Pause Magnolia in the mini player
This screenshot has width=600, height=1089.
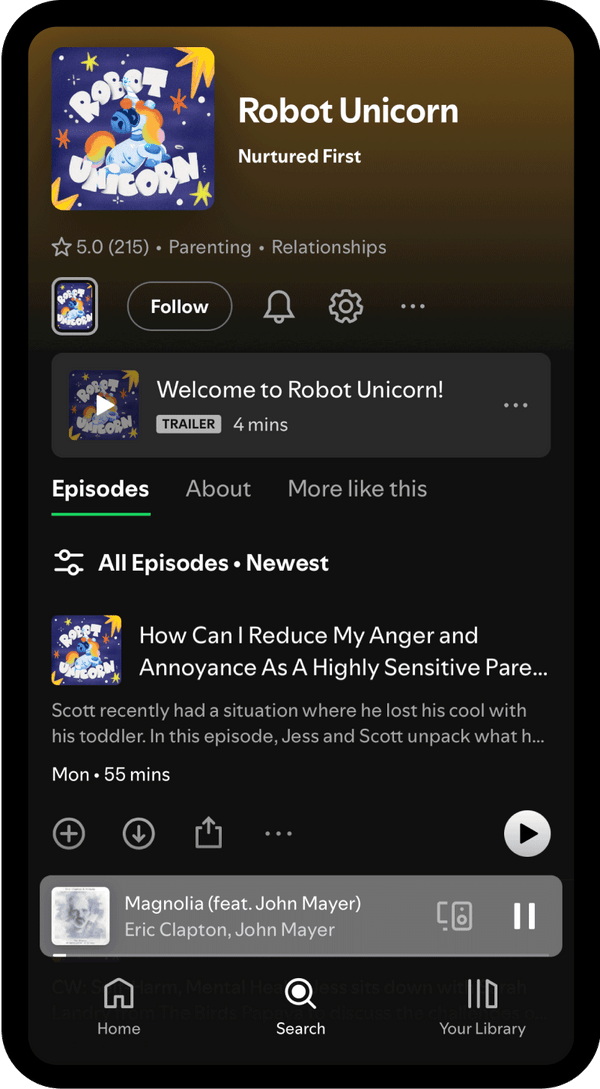point(524,916)
